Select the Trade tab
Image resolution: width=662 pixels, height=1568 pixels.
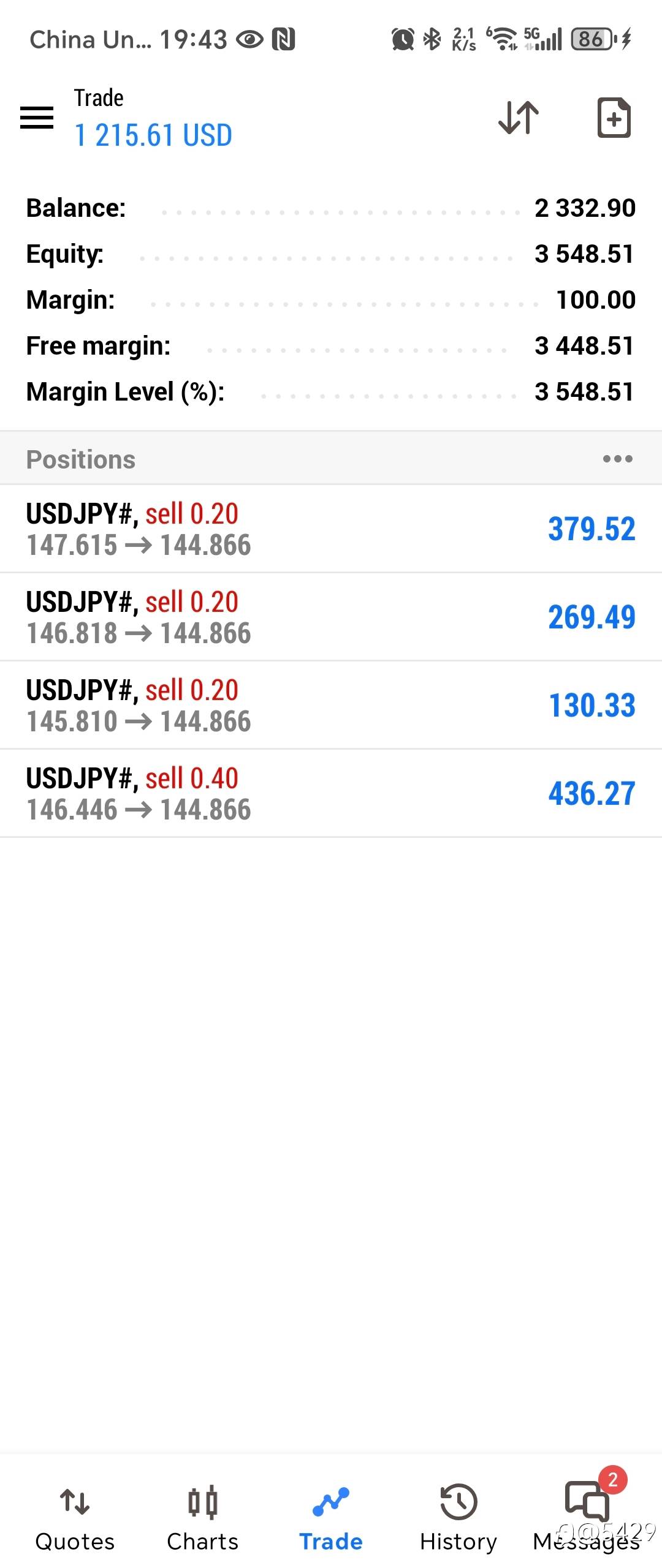(331, 1517)
